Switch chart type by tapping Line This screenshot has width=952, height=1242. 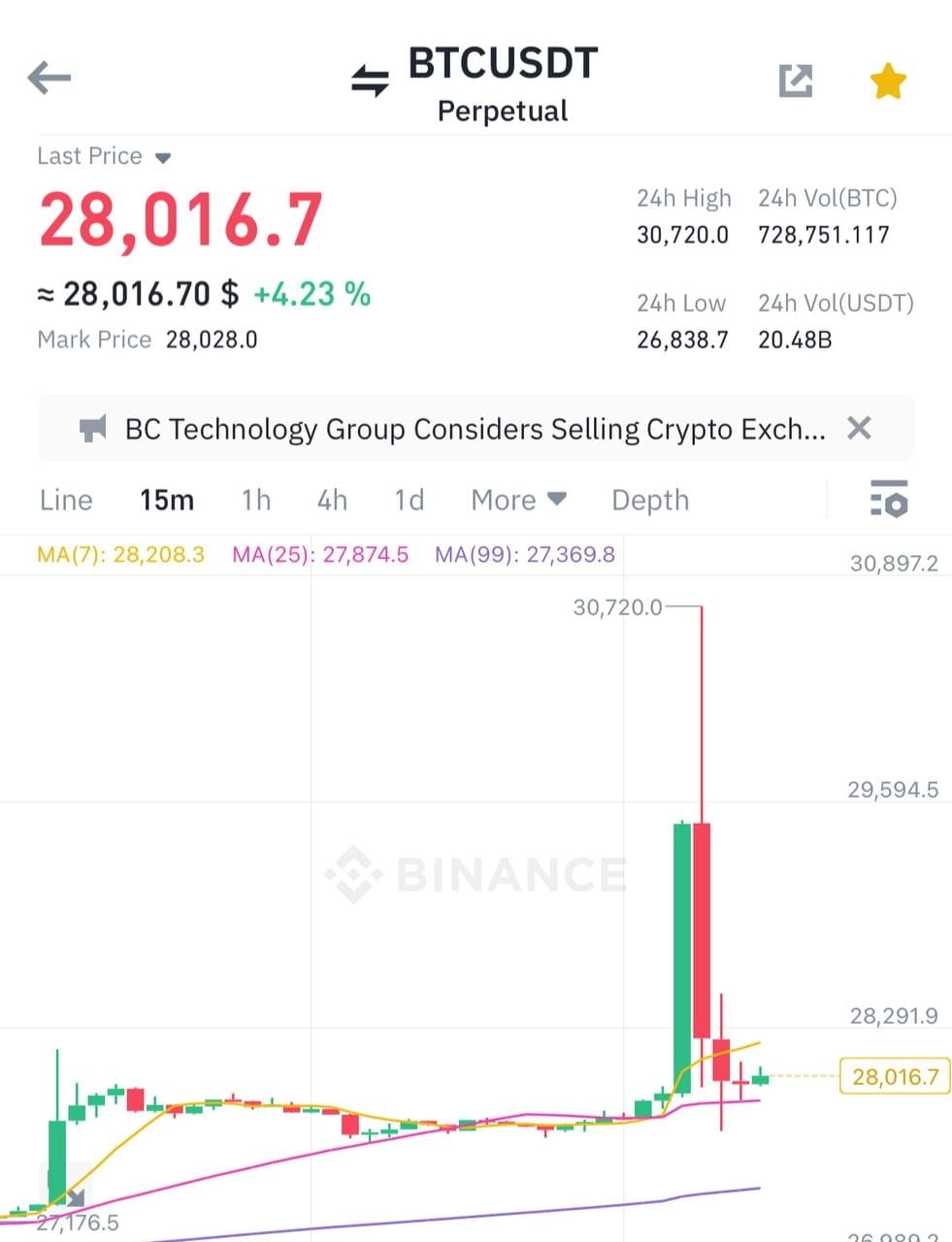tap(65, 500)
